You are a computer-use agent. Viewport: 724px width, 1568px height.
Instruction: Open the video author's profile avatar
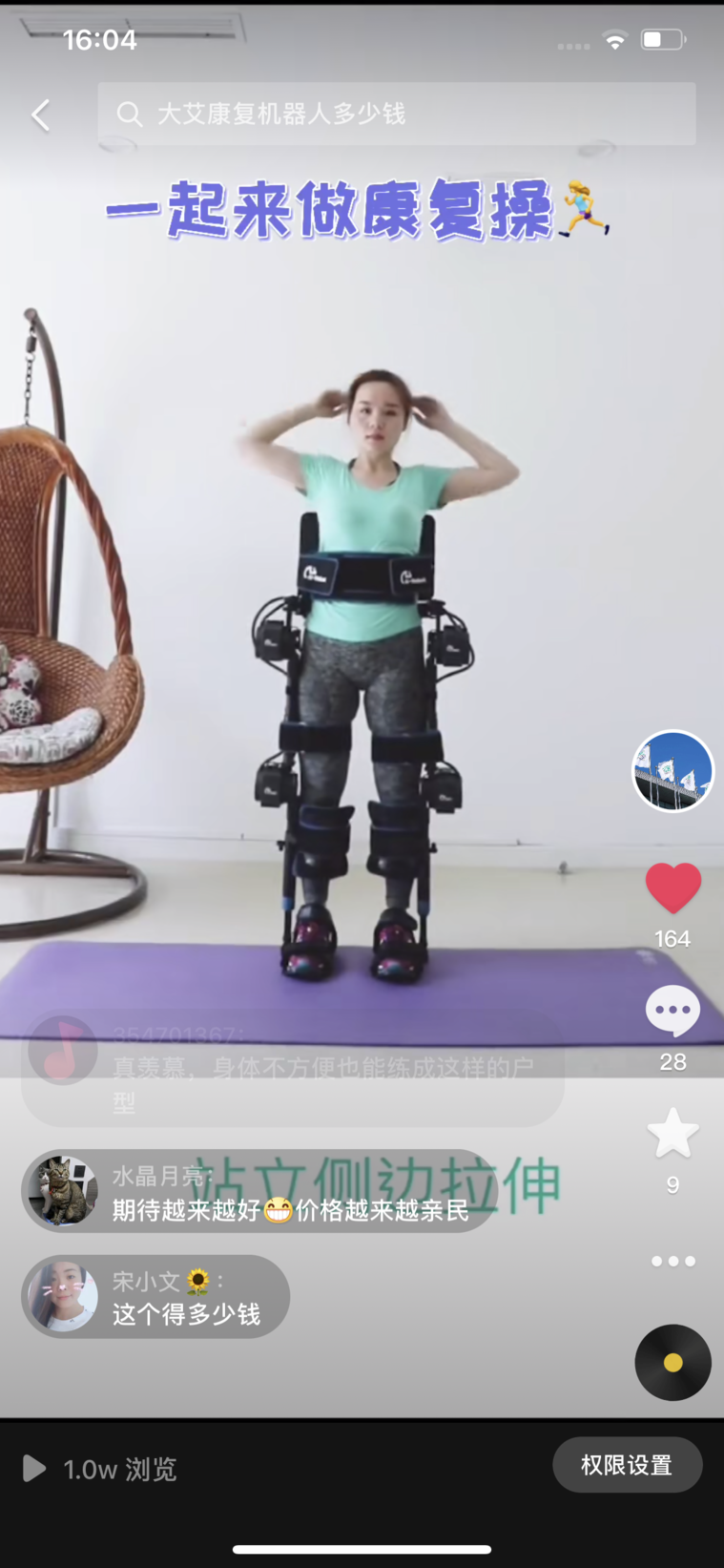[672, 771]
